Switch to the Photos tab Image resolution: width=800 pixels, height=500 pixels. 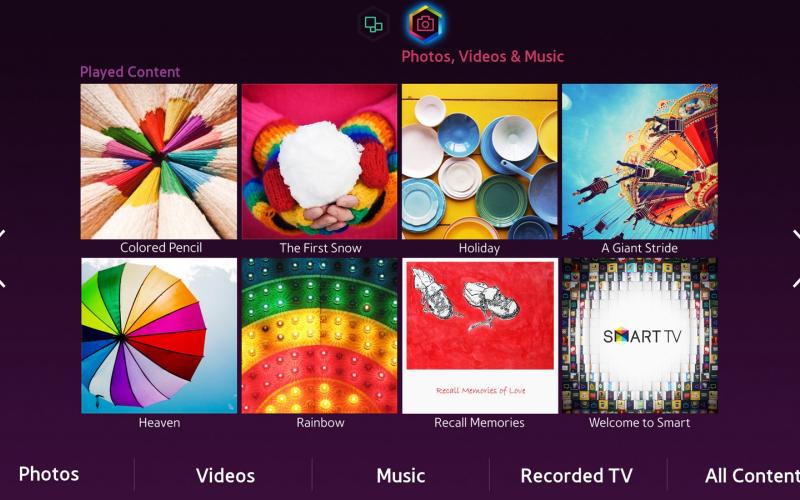[49, 474]
